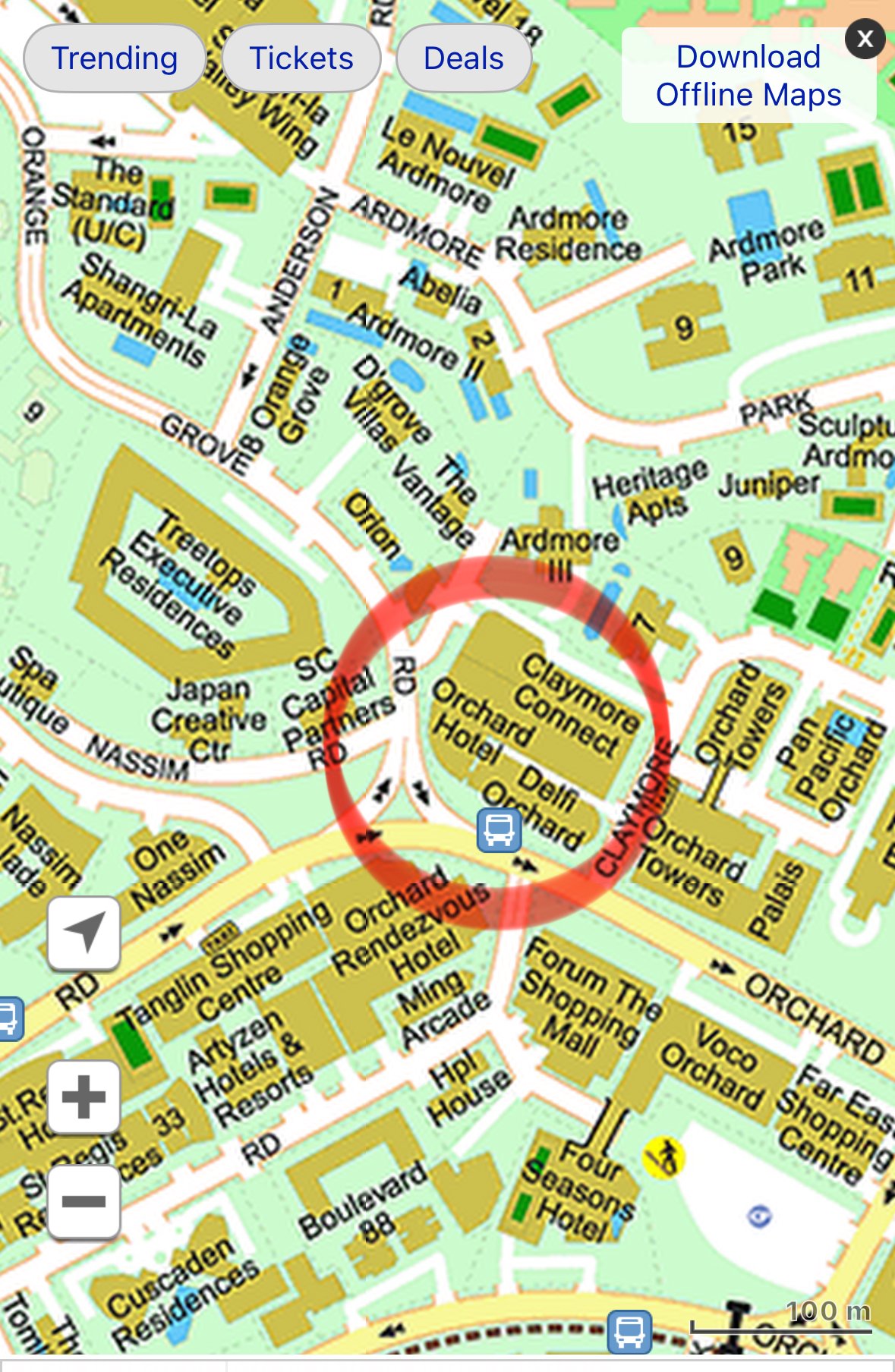
Task: Show the Deals chip
Action: pos(463,58)
